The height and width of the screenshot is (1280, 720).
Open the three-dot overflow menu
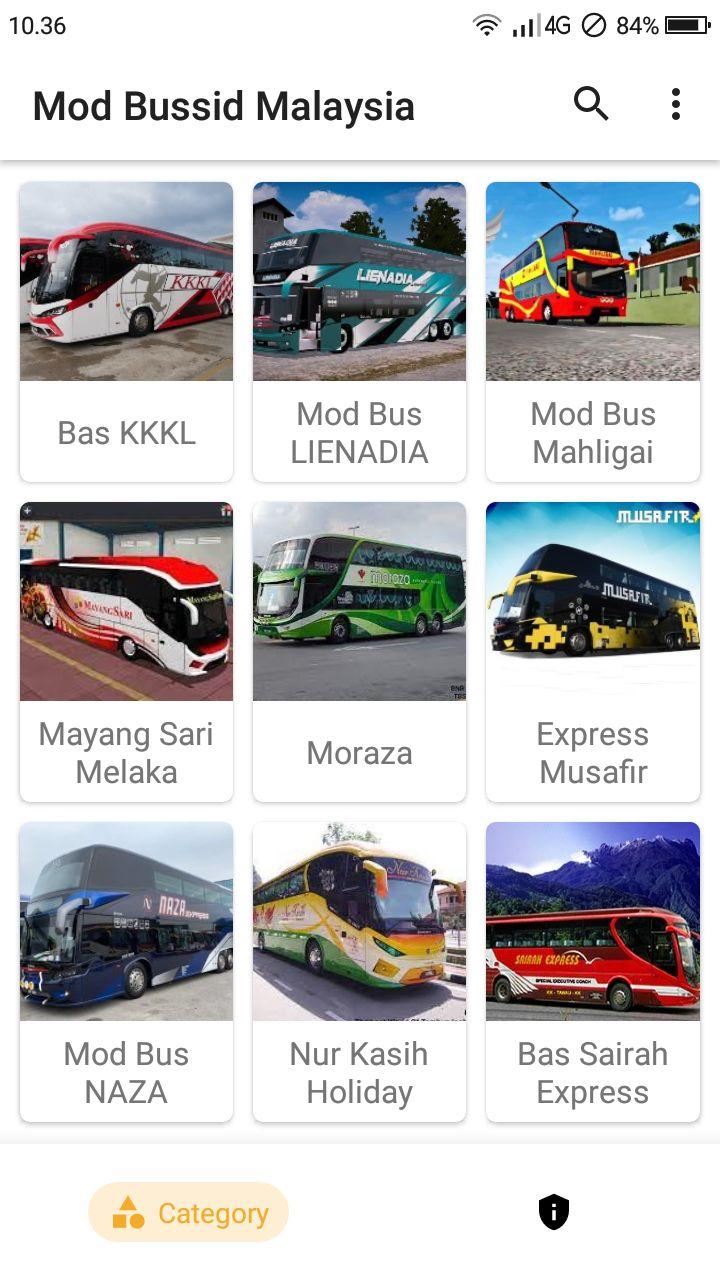click(676, 104)
